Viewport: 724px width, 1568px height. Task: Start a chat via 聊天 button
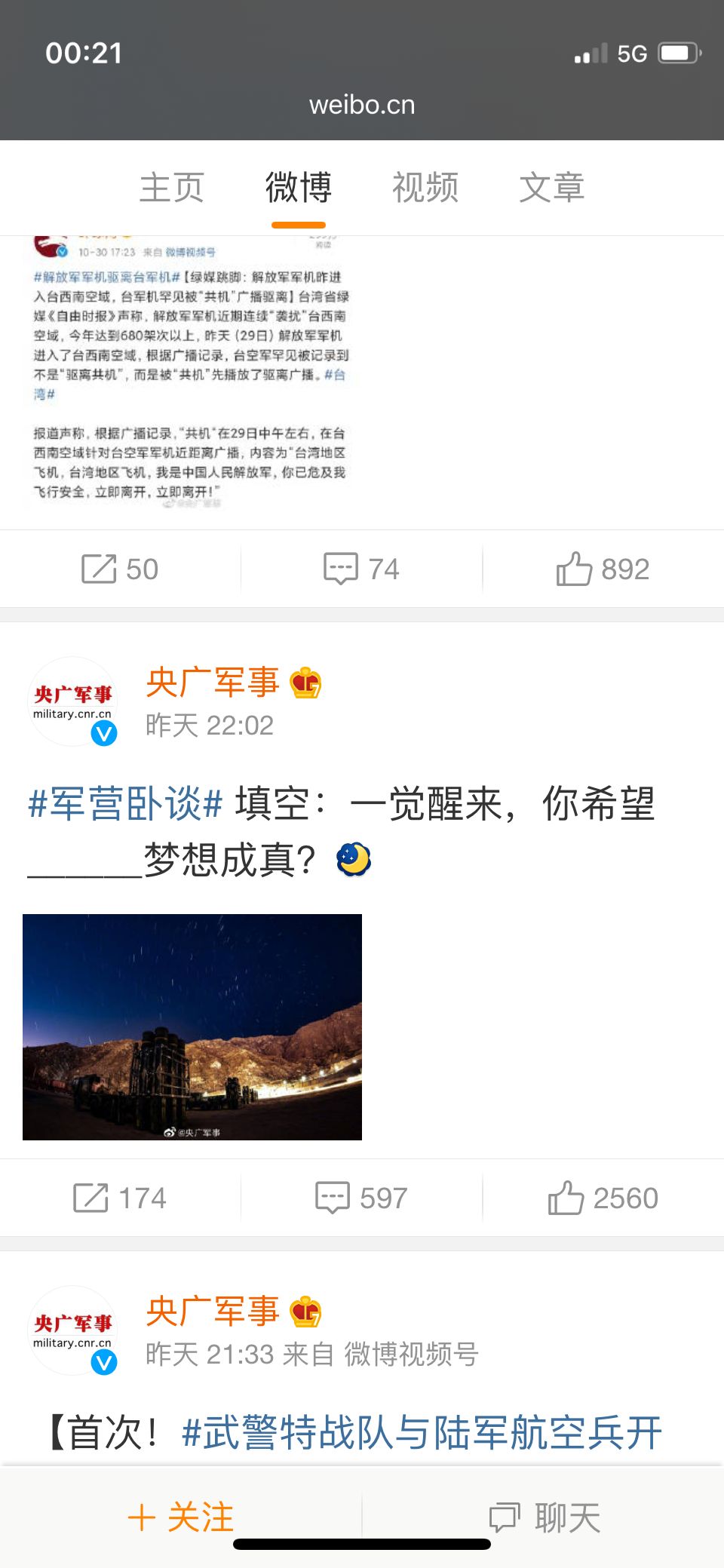point(545,1517)
